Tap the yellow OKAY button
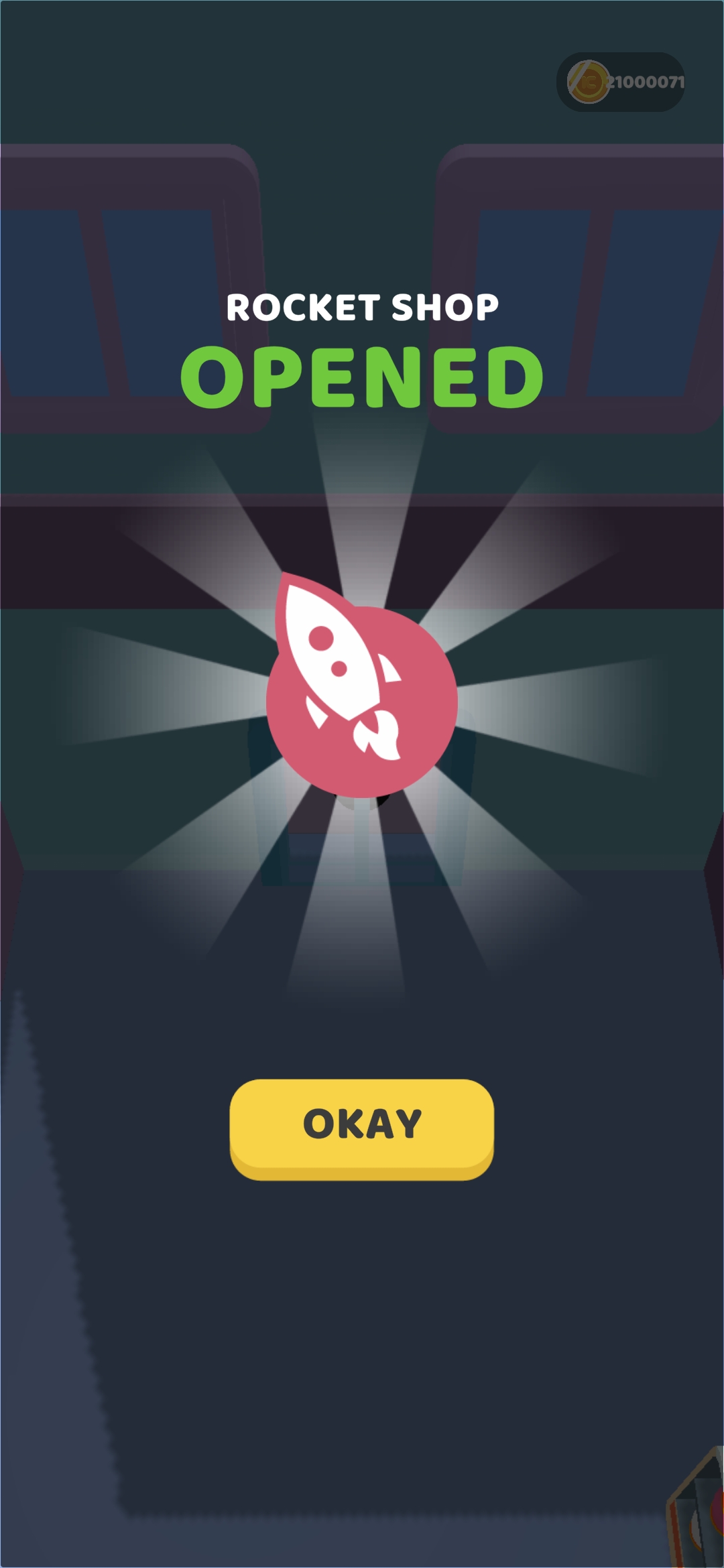This screenshot has height=1568, width=724. [x=362, y=1125]
